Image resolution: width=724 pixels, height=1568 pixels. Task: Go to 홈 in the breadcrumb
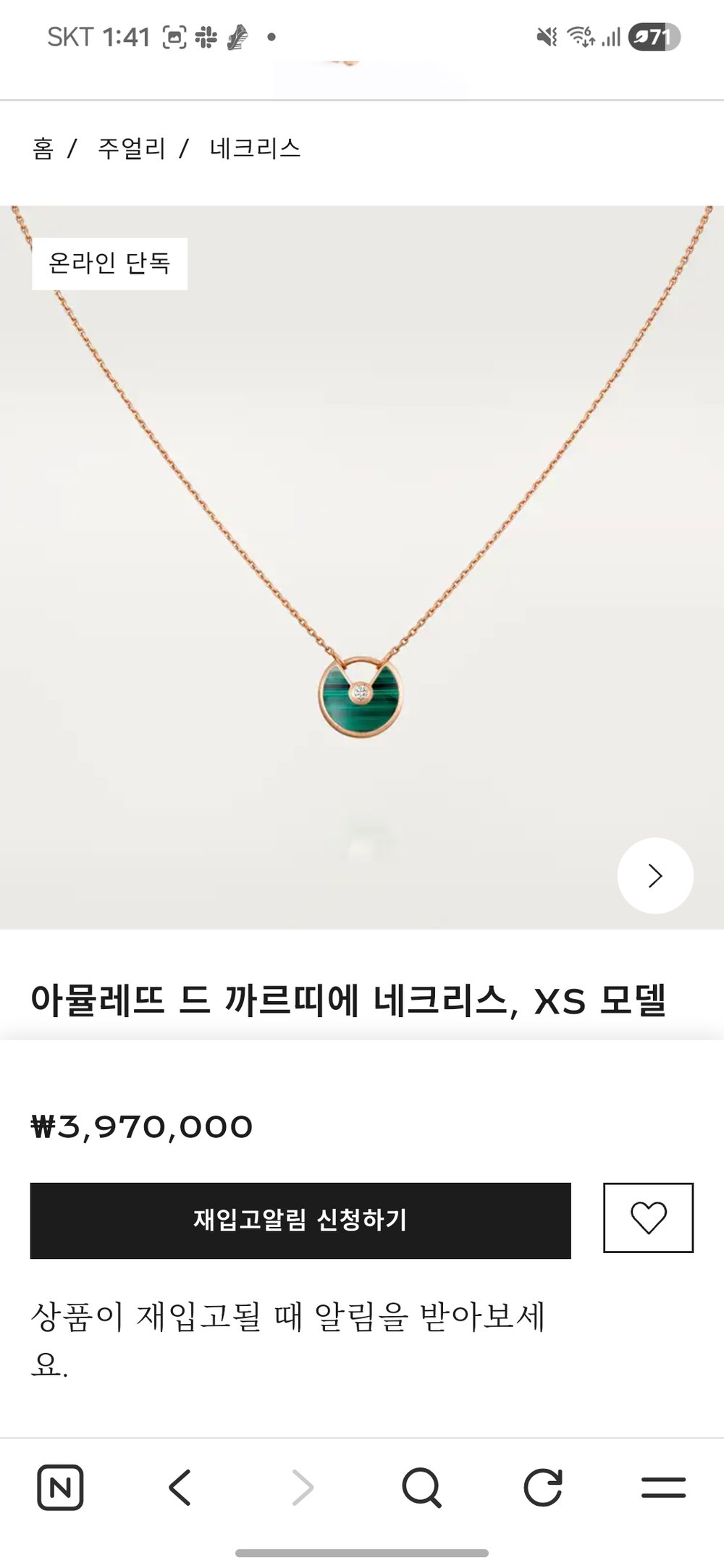point(43,148)
